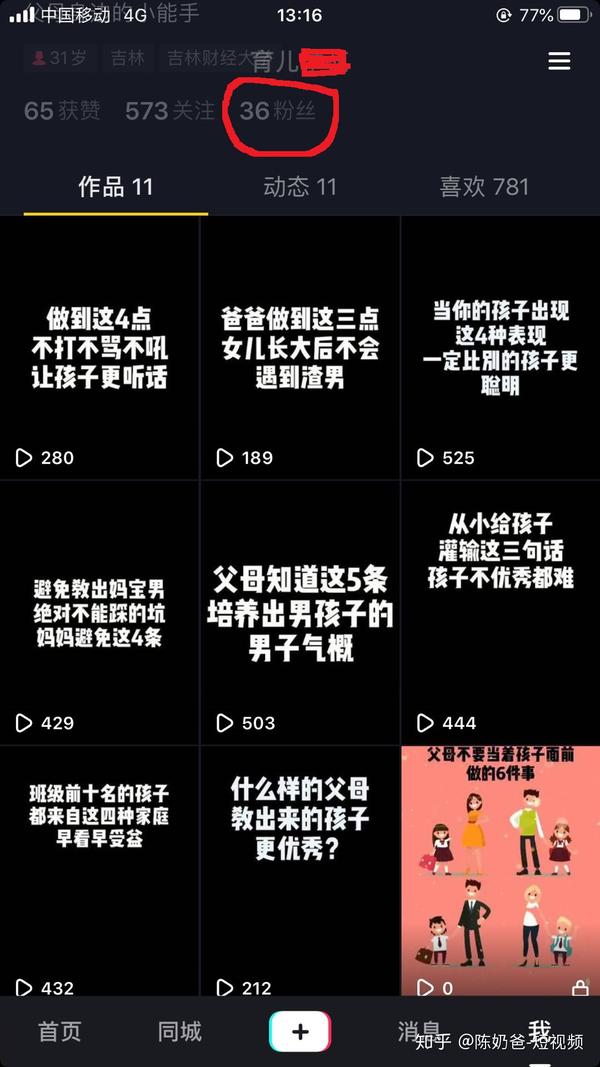
Task: Open video 父母不要当着孩子面前做的6件事
Action: pyautogui.click(x=501, y=870)
